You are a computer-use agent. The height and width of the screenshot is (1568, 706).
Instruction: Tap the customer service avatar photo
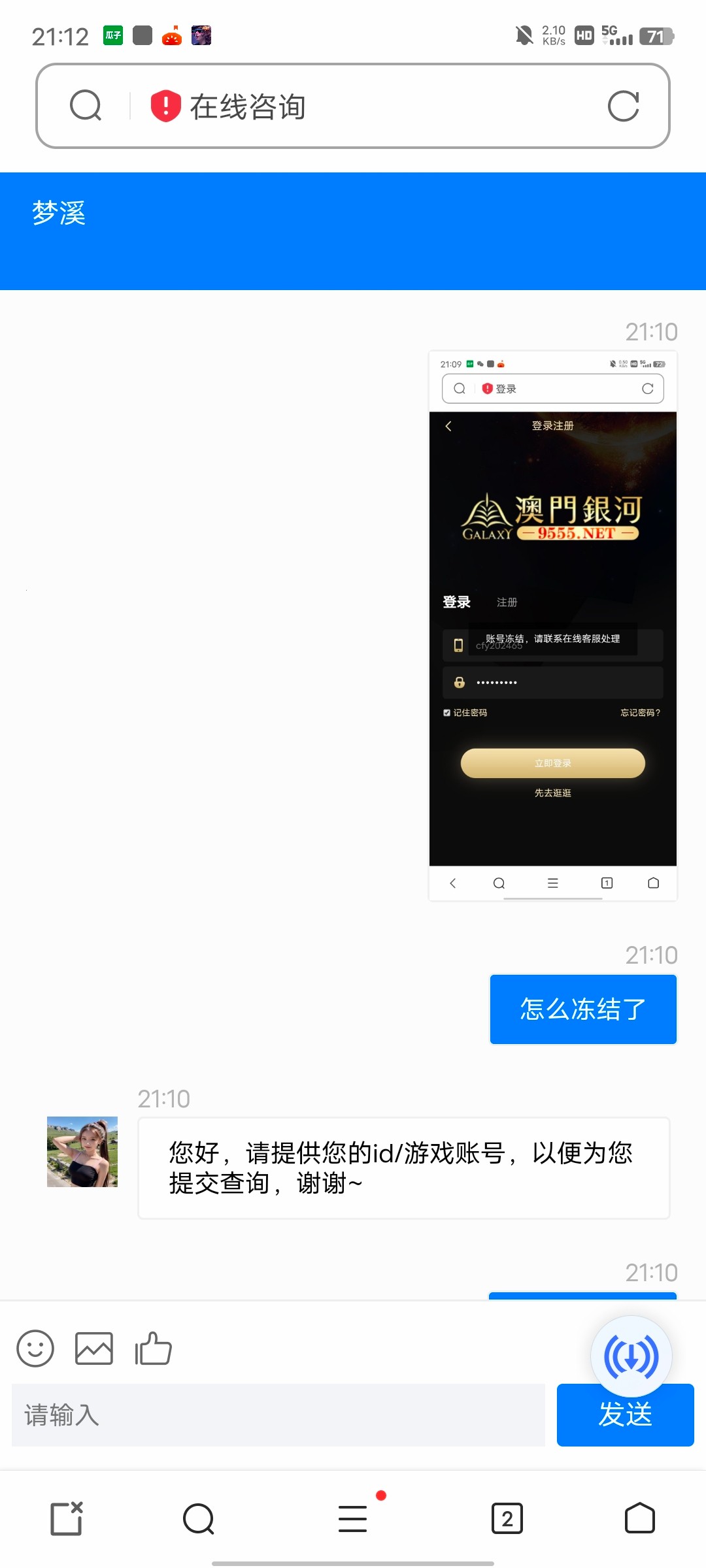[82, 1151]
